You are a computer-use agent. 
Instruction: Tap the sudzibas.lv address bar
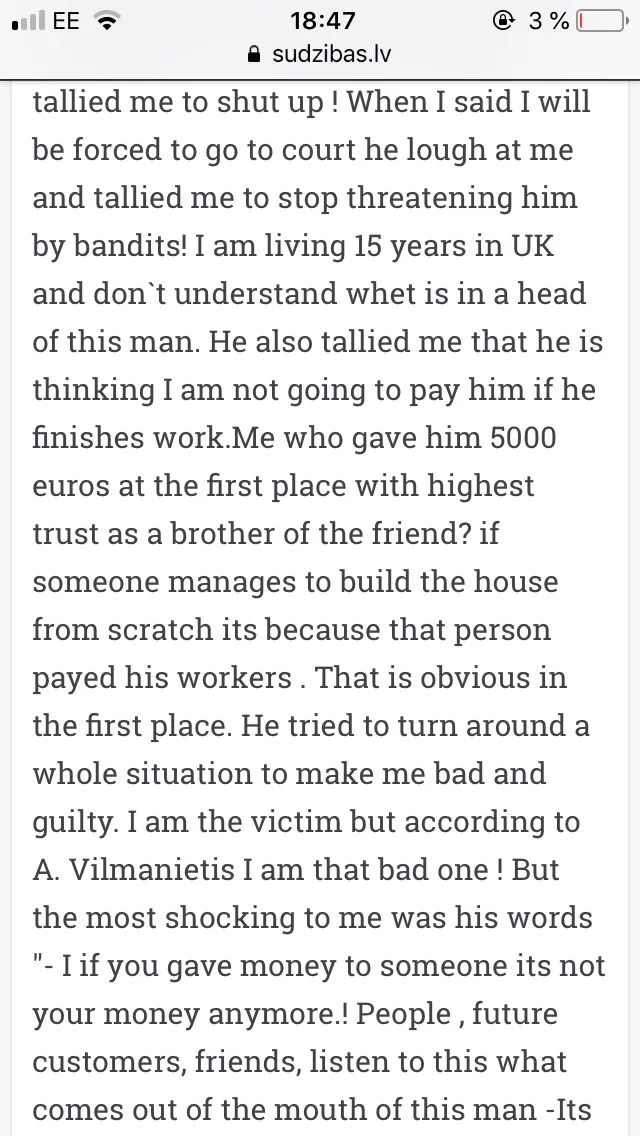pos(320,54)
